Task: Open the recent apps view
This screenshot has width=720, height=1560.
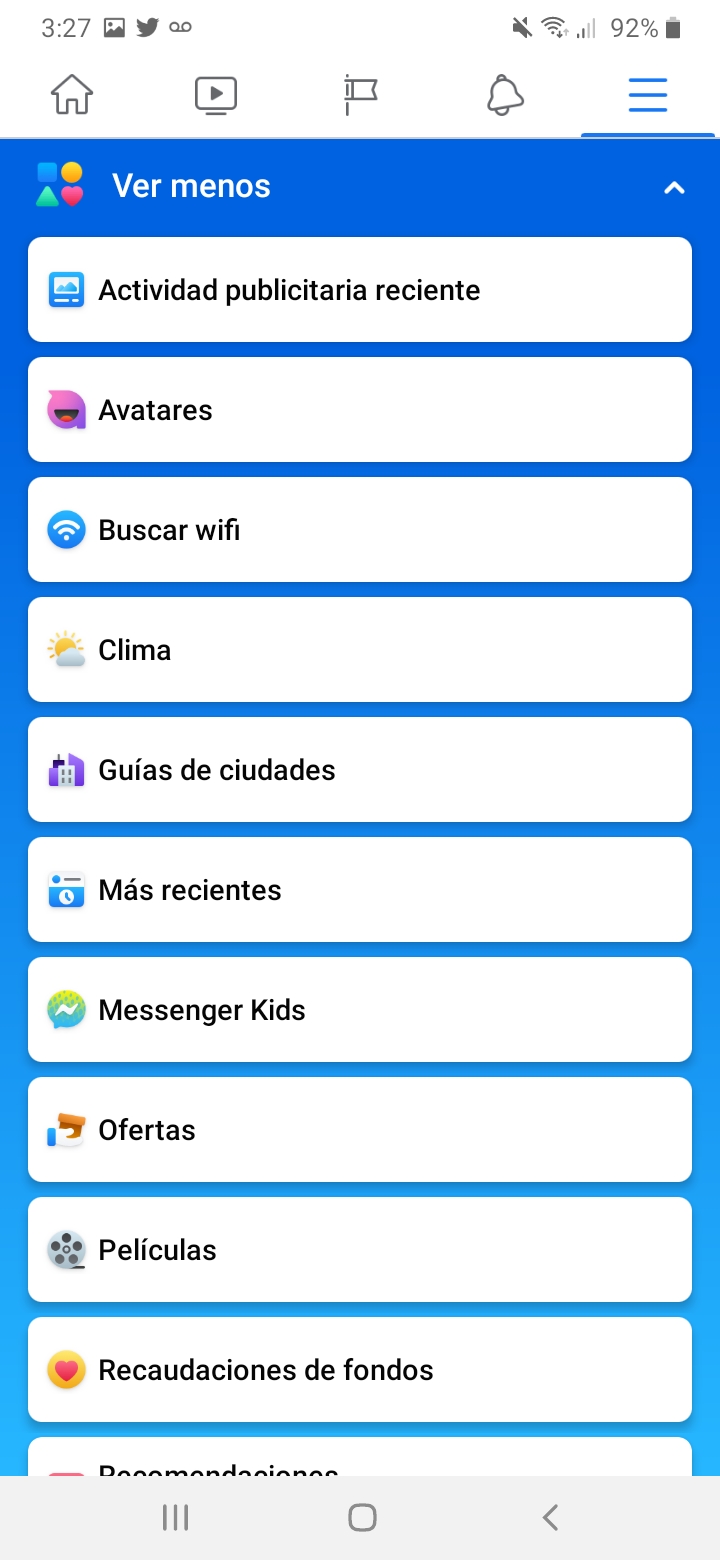Action: pos(175,1517)
